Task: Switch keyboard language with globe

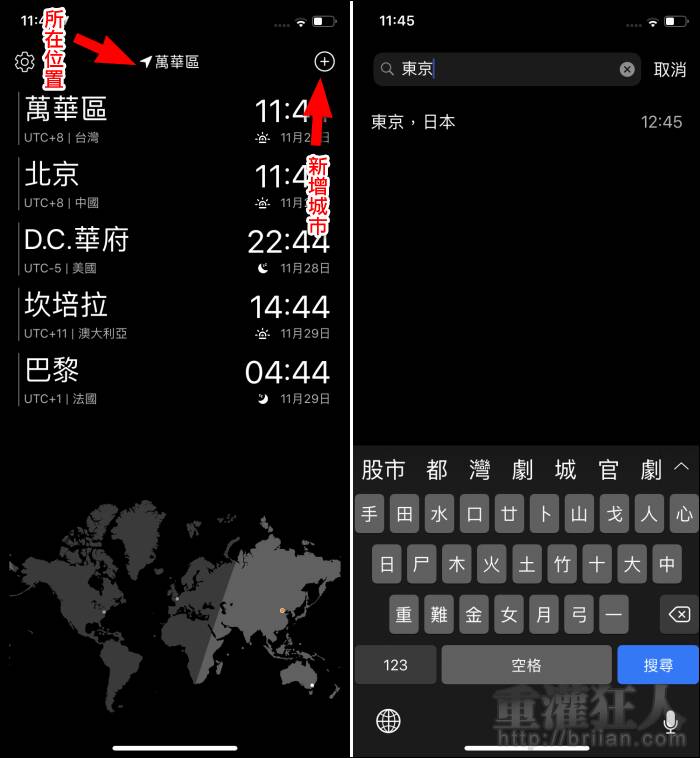Action: [x=388, y=720]
